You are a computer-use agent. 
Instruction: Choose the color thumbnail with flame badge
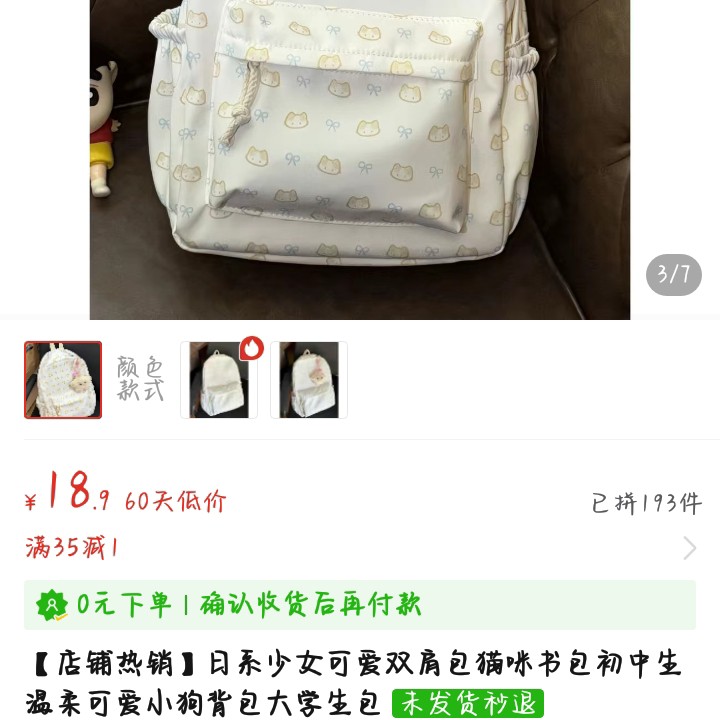(219, 380)
